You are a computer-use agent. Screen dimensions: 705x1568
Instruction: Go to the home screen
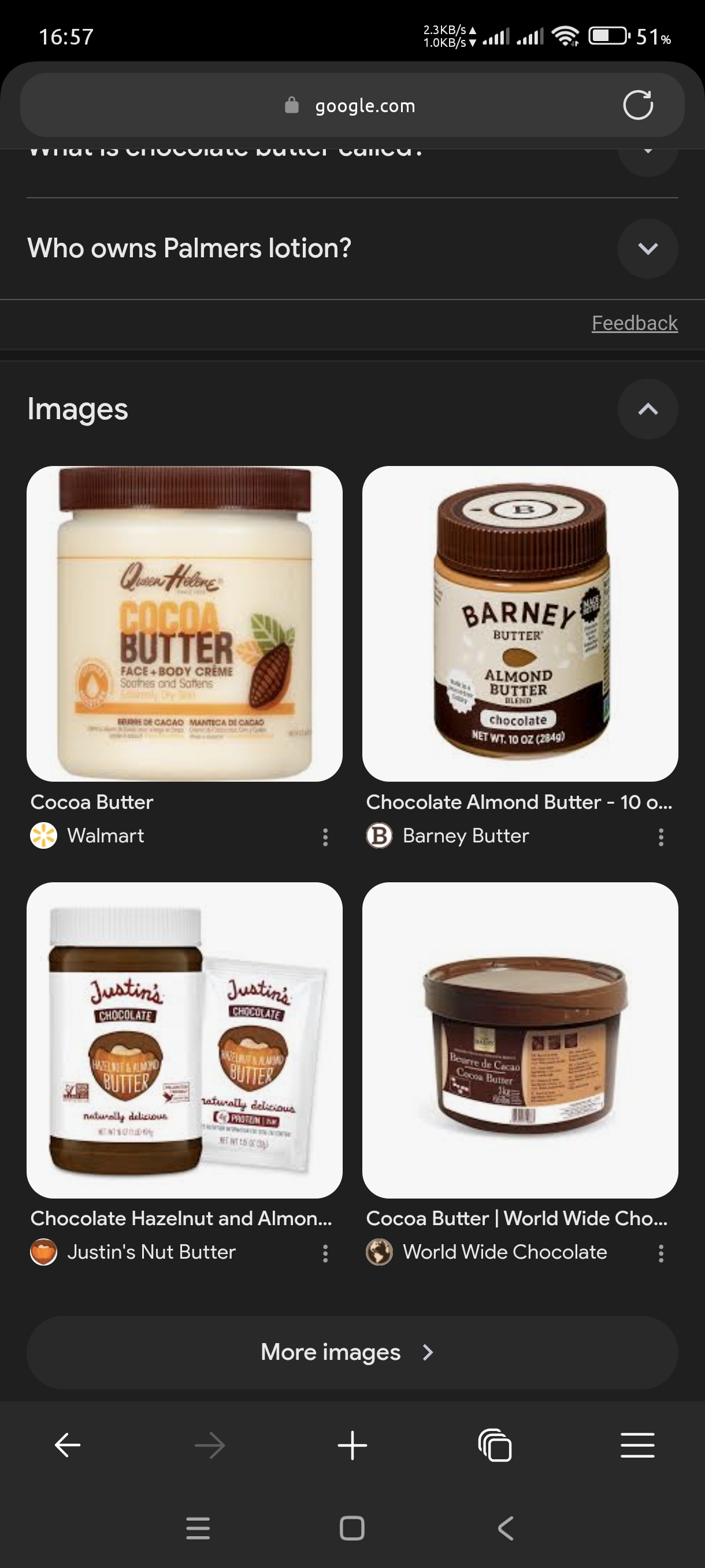point(352,1528)
